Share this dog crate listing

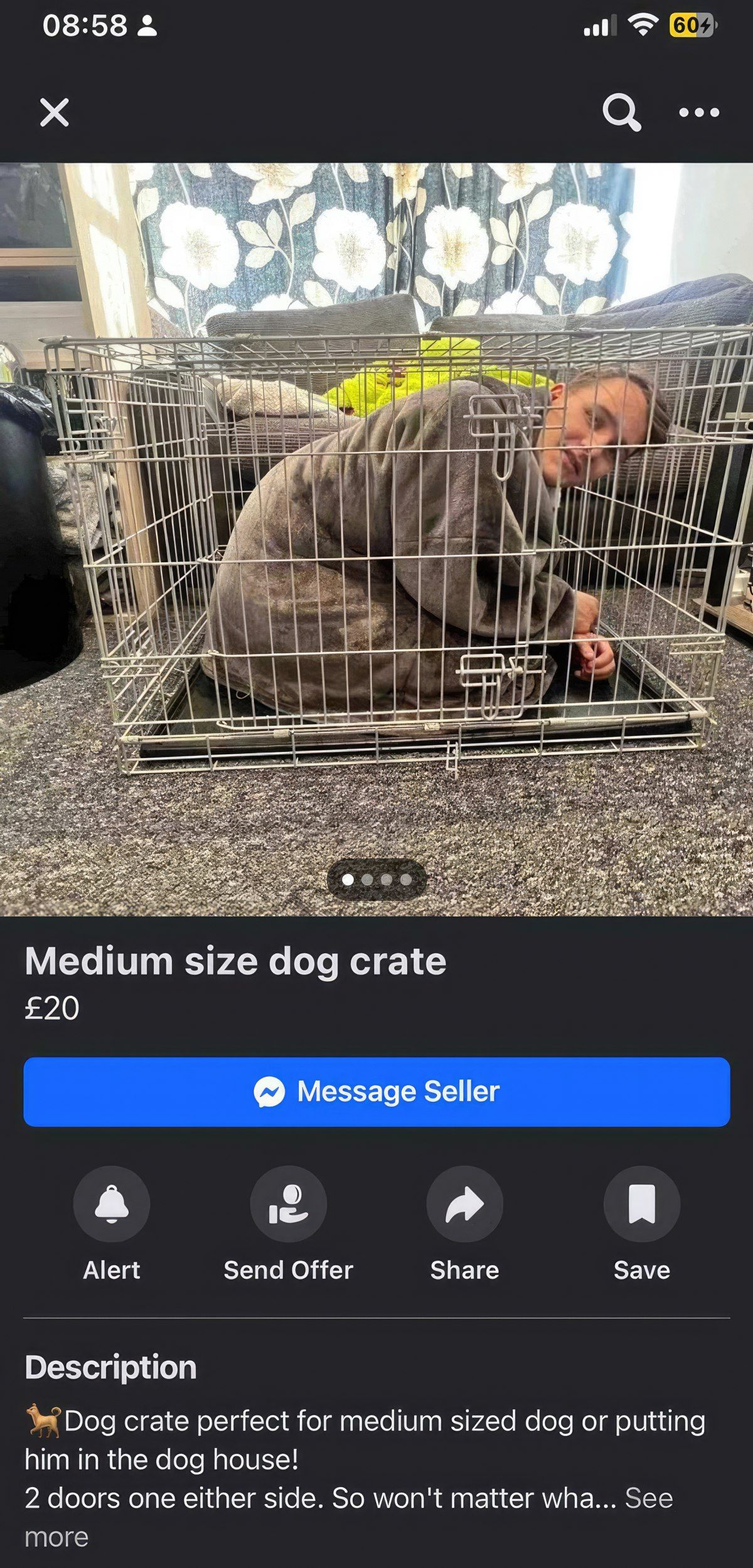(464, 1204)
